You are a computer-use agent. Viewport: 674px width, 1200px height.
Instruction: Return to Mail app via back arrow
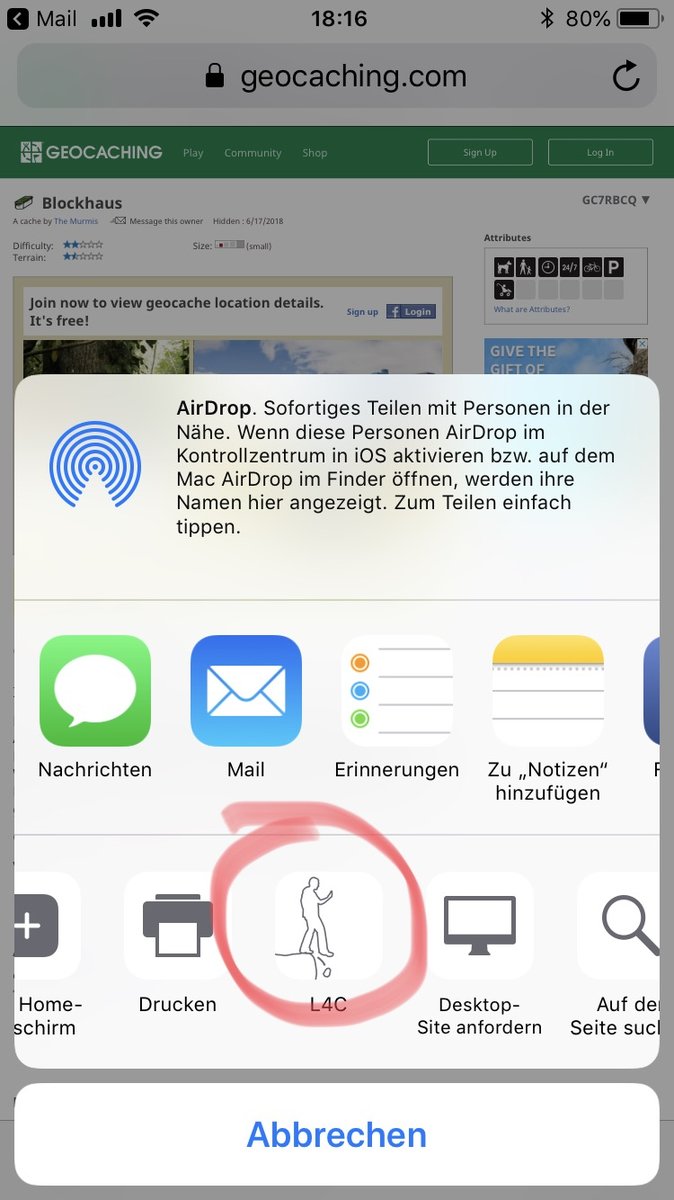(42, 19)
